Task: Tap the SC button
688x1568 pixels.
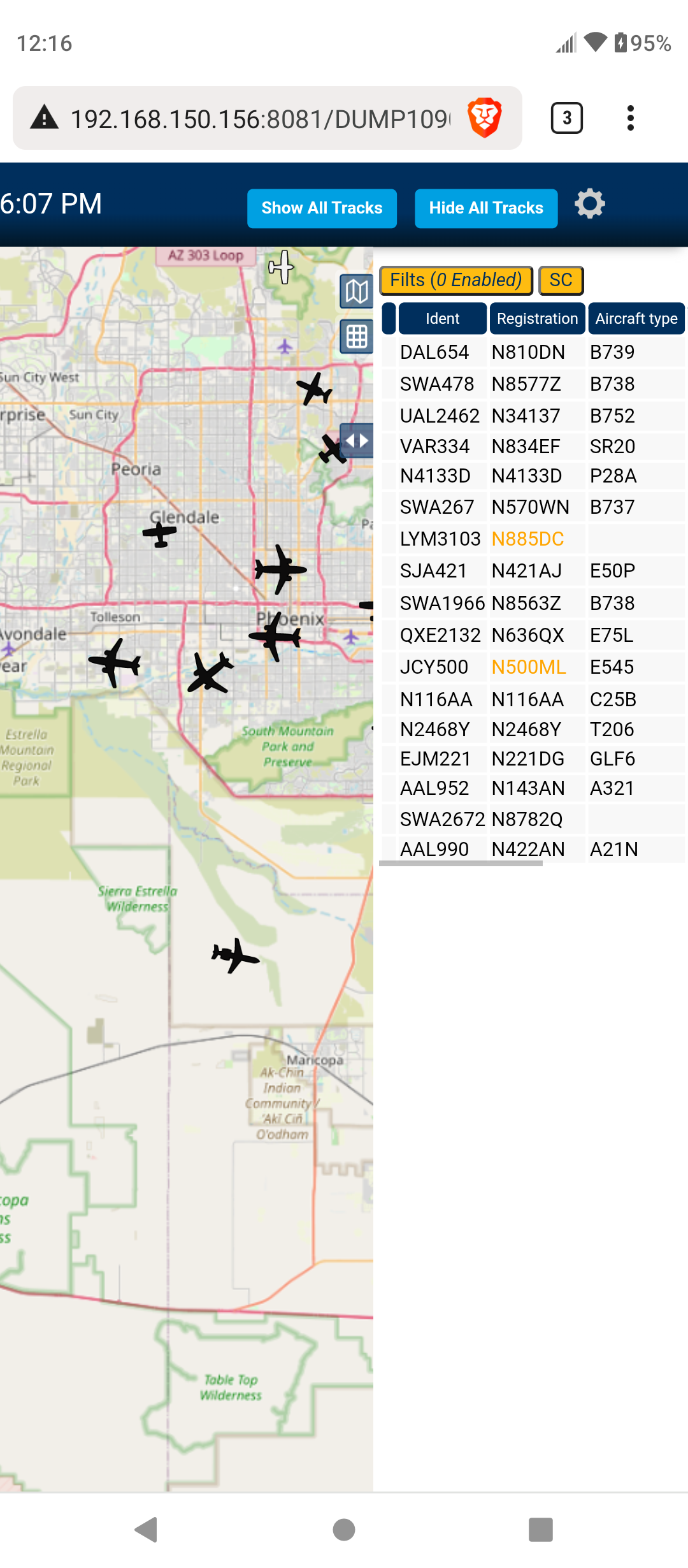Action: pos(561,280)
